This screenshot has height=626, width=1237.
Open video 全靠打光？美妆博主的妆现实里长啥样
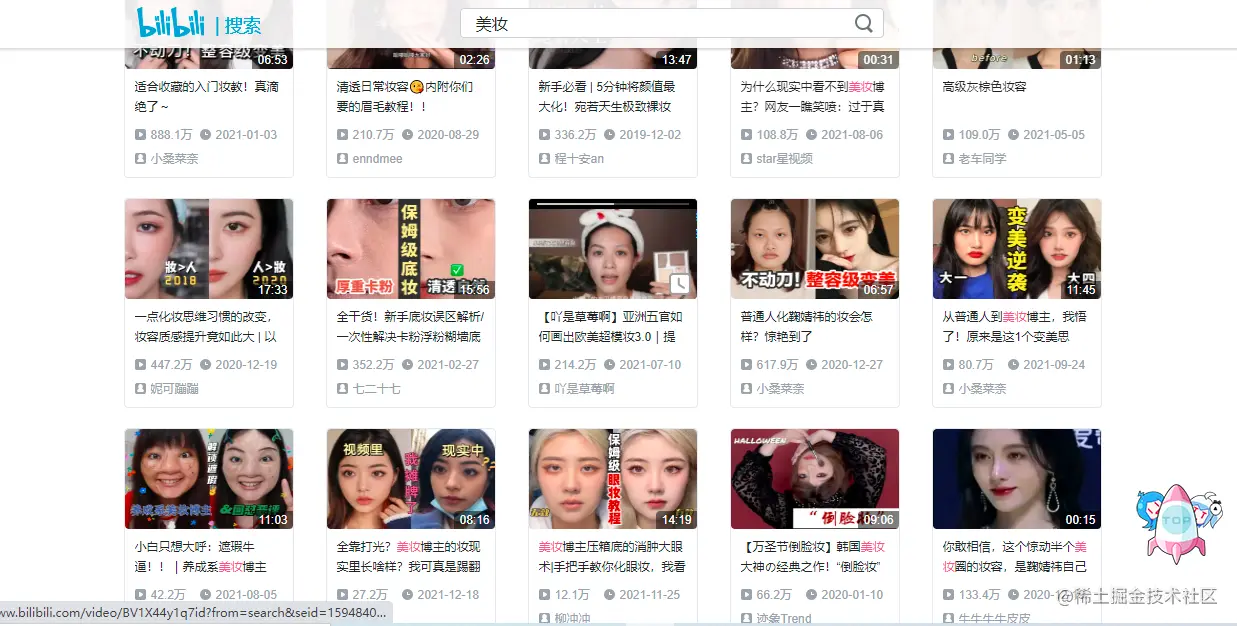tap(410, 478)
